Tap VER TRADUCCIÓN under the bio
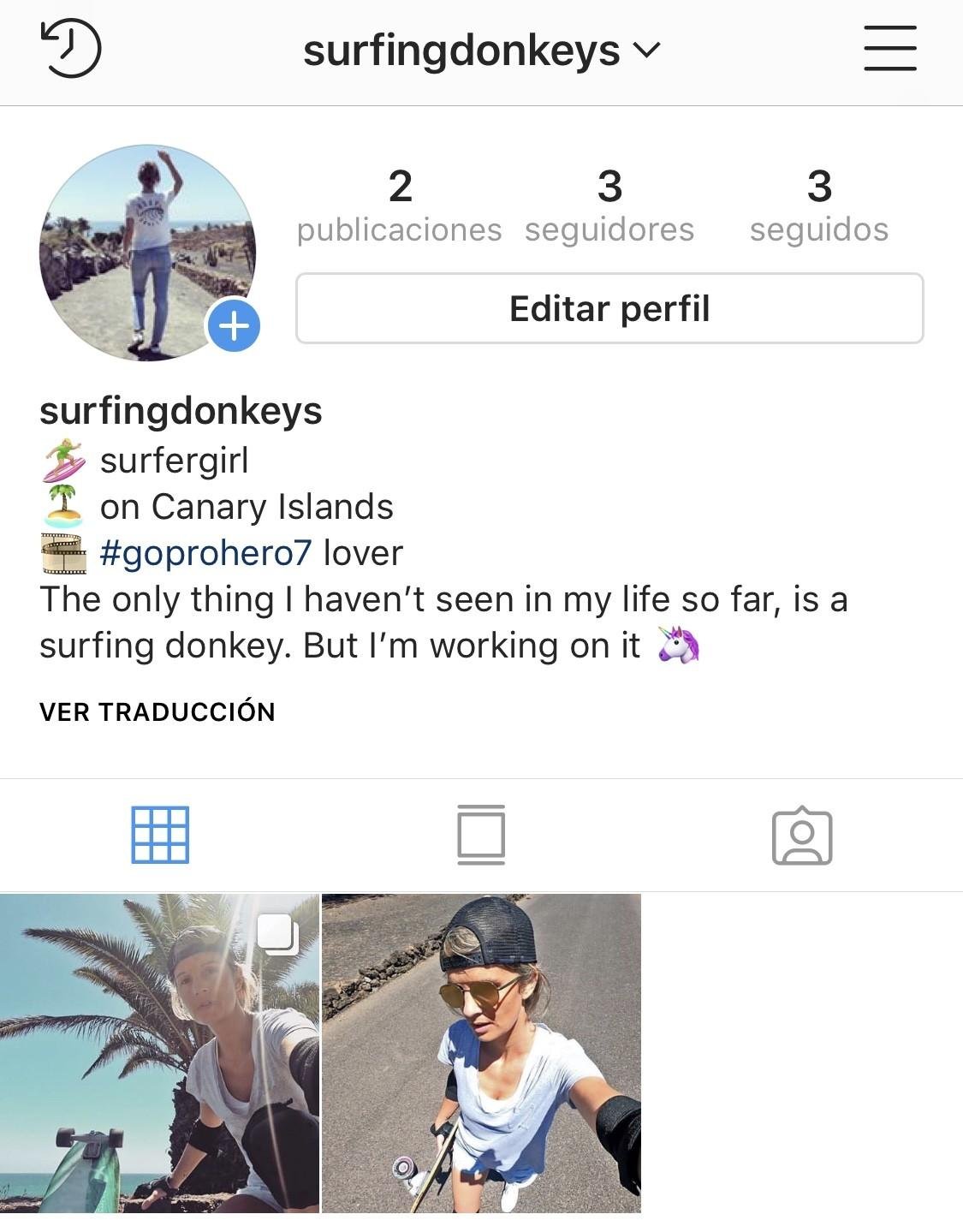The image size is (963, 1232). click(158, 711)
